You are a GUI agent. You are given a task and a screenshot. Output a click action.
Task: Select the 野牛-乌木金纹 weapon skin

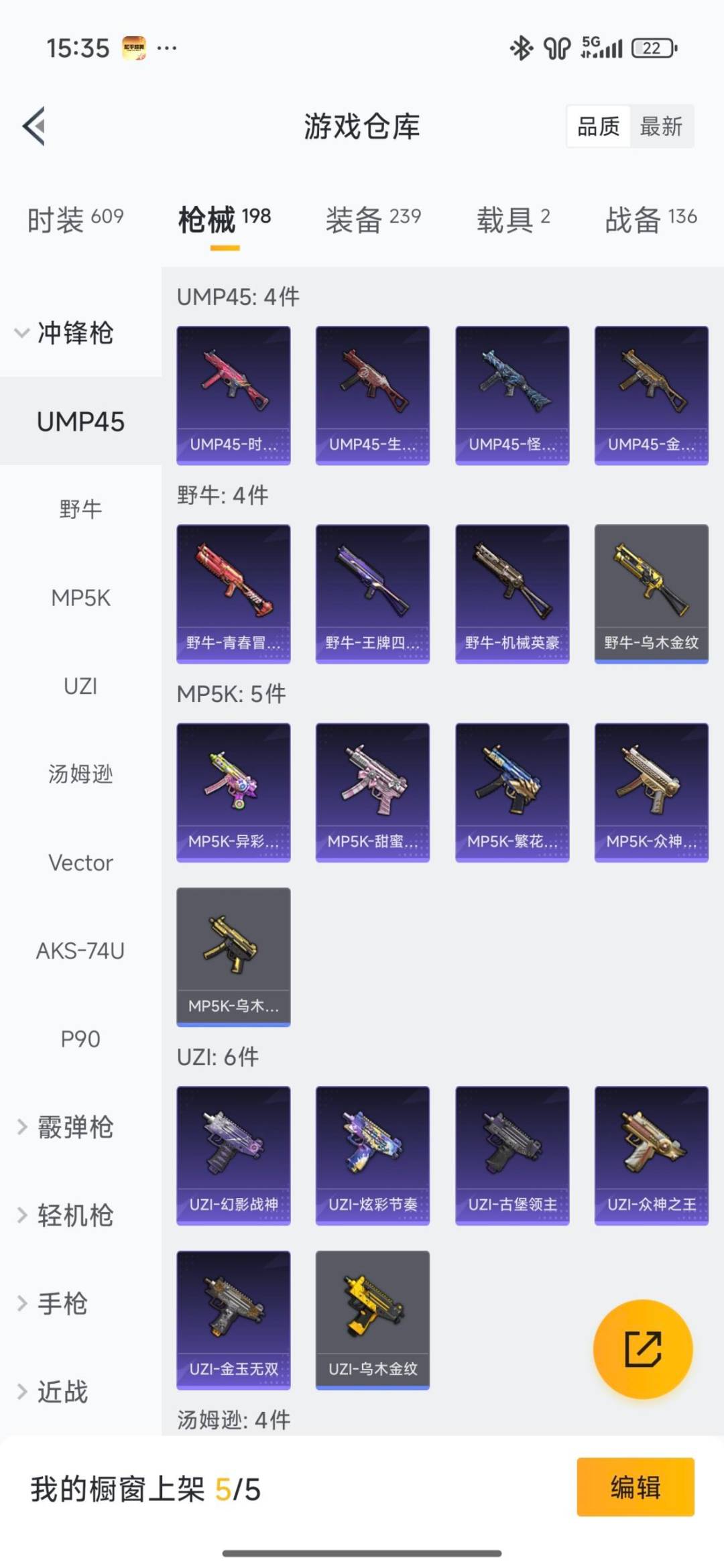pos(651,593)
